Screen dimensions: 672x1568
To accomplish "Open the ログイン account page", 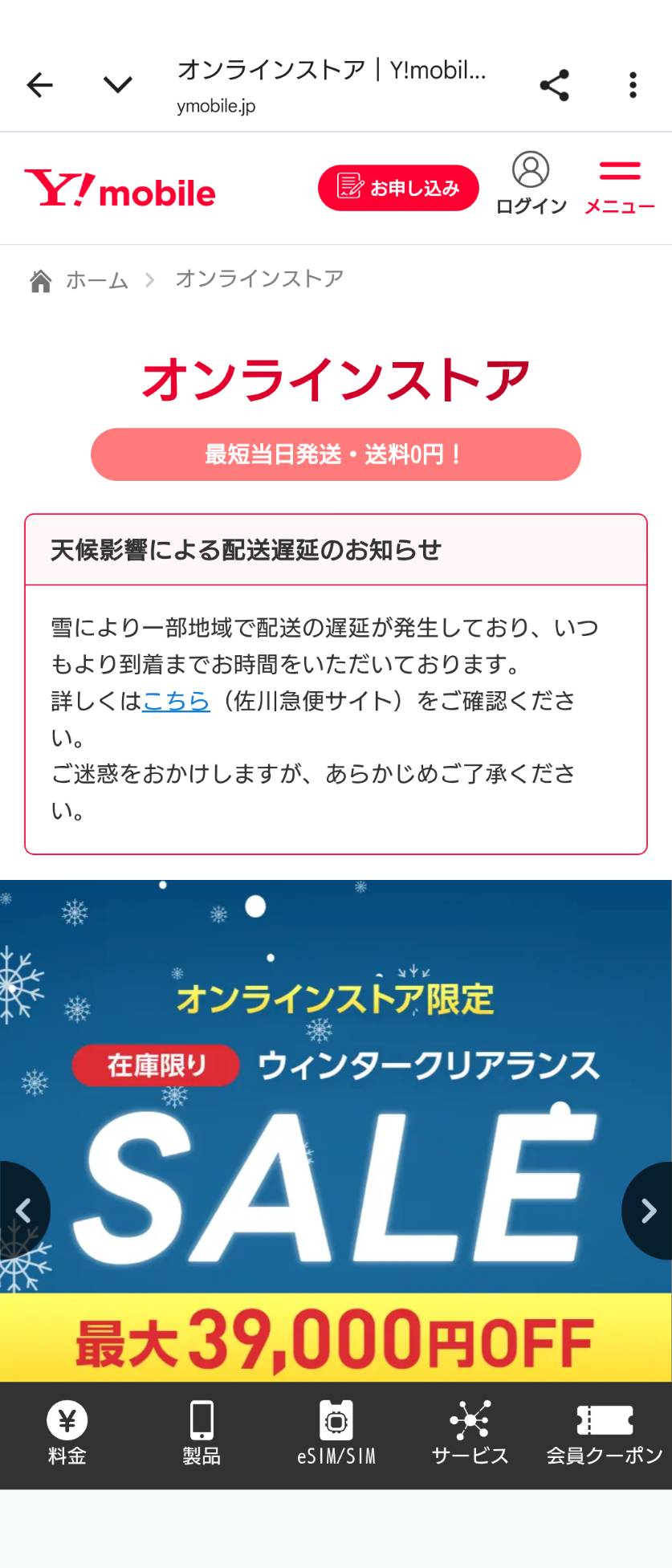I will click(531, 184).
